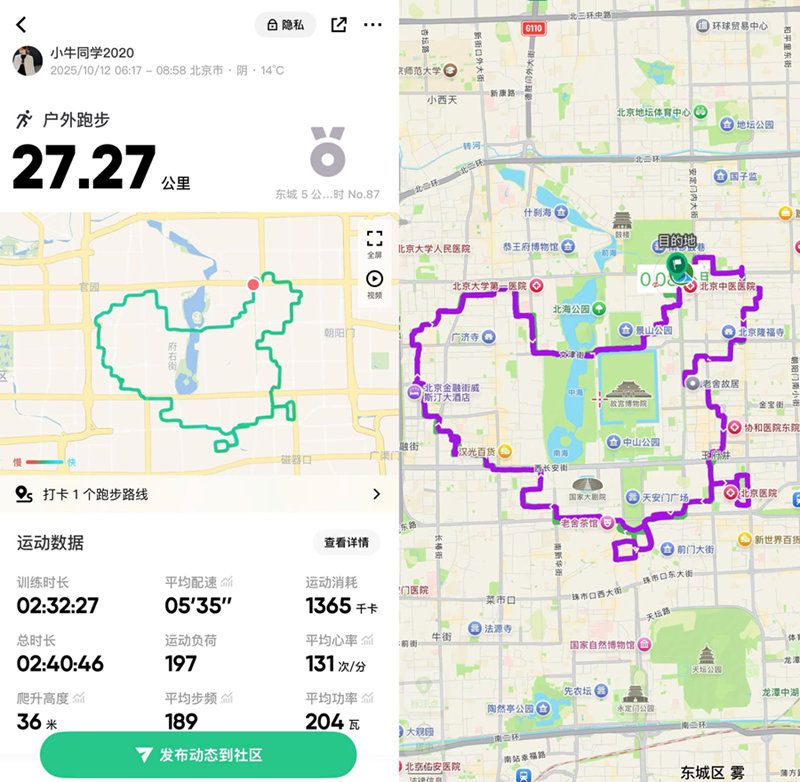Share this running record
This screenshot has height=782, width=800.
click(x=339, y=25)
